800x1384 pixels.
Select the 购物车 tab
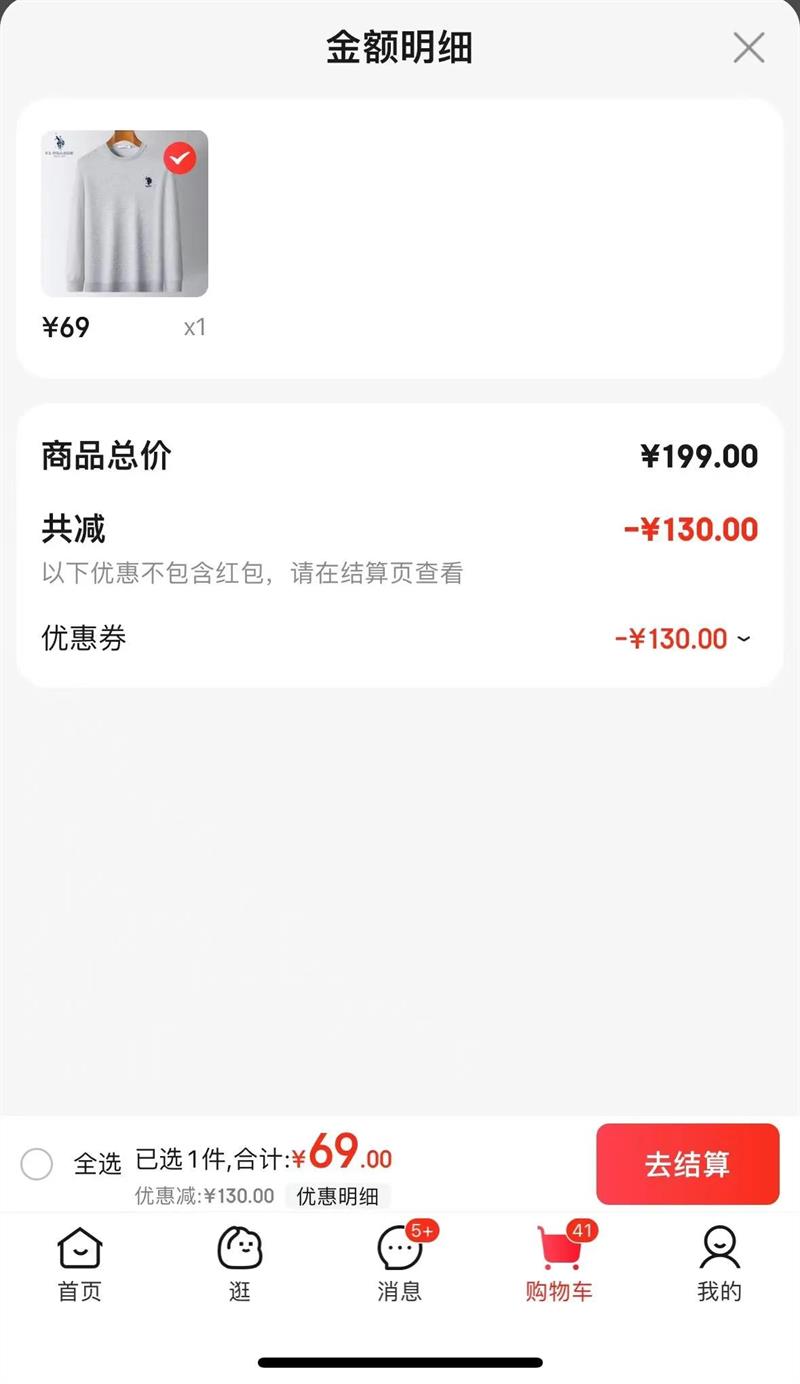click(559, 1265)
